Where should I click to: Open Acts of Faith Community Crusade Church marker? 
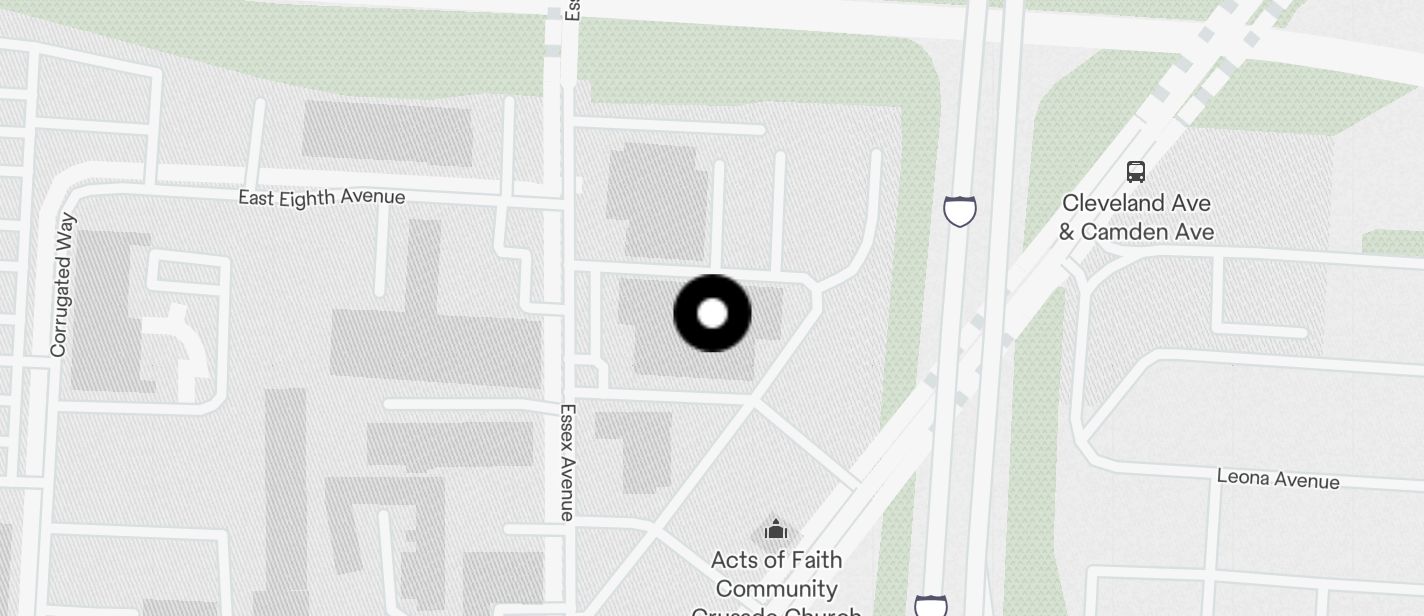tap(775, 528)
